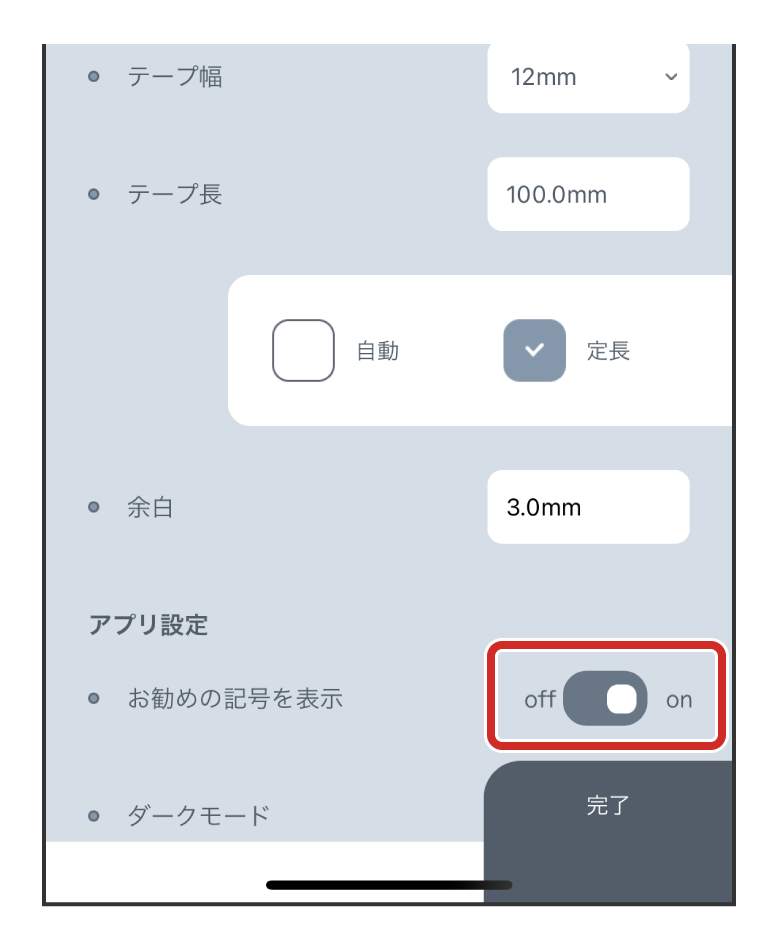Screen dimensions: 780x948
Task: Tap the 完了 button
Action: tap(608, 806)
